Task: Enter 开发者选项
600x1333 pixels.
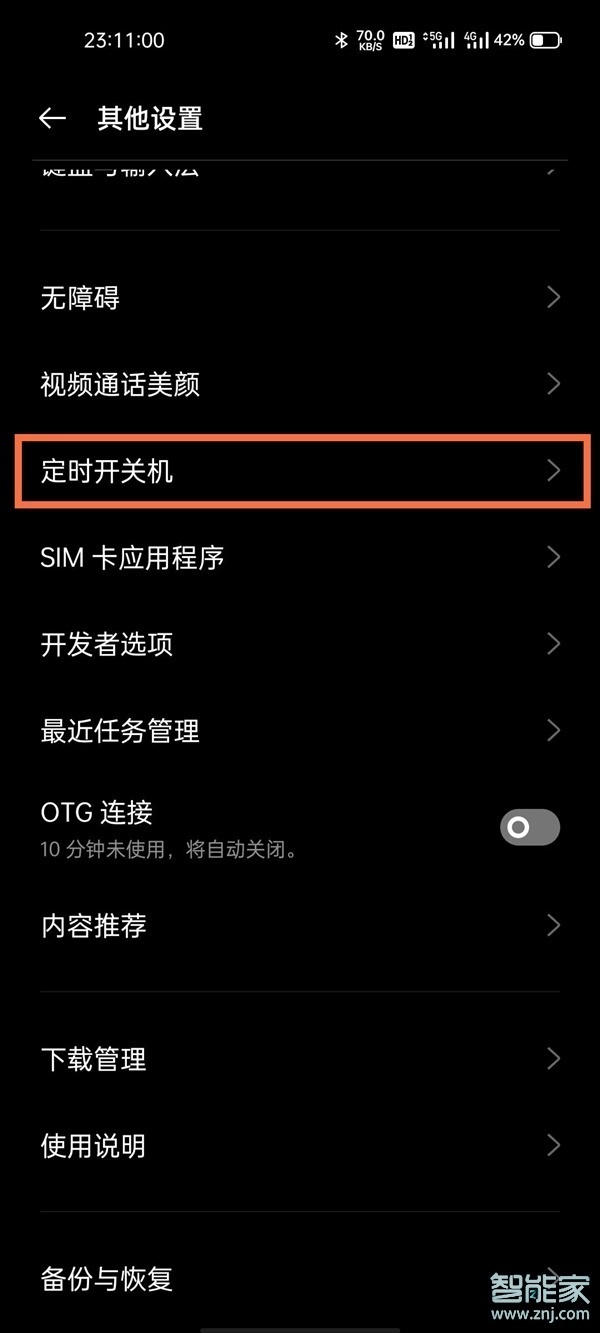Action: [x=300, y=644]
